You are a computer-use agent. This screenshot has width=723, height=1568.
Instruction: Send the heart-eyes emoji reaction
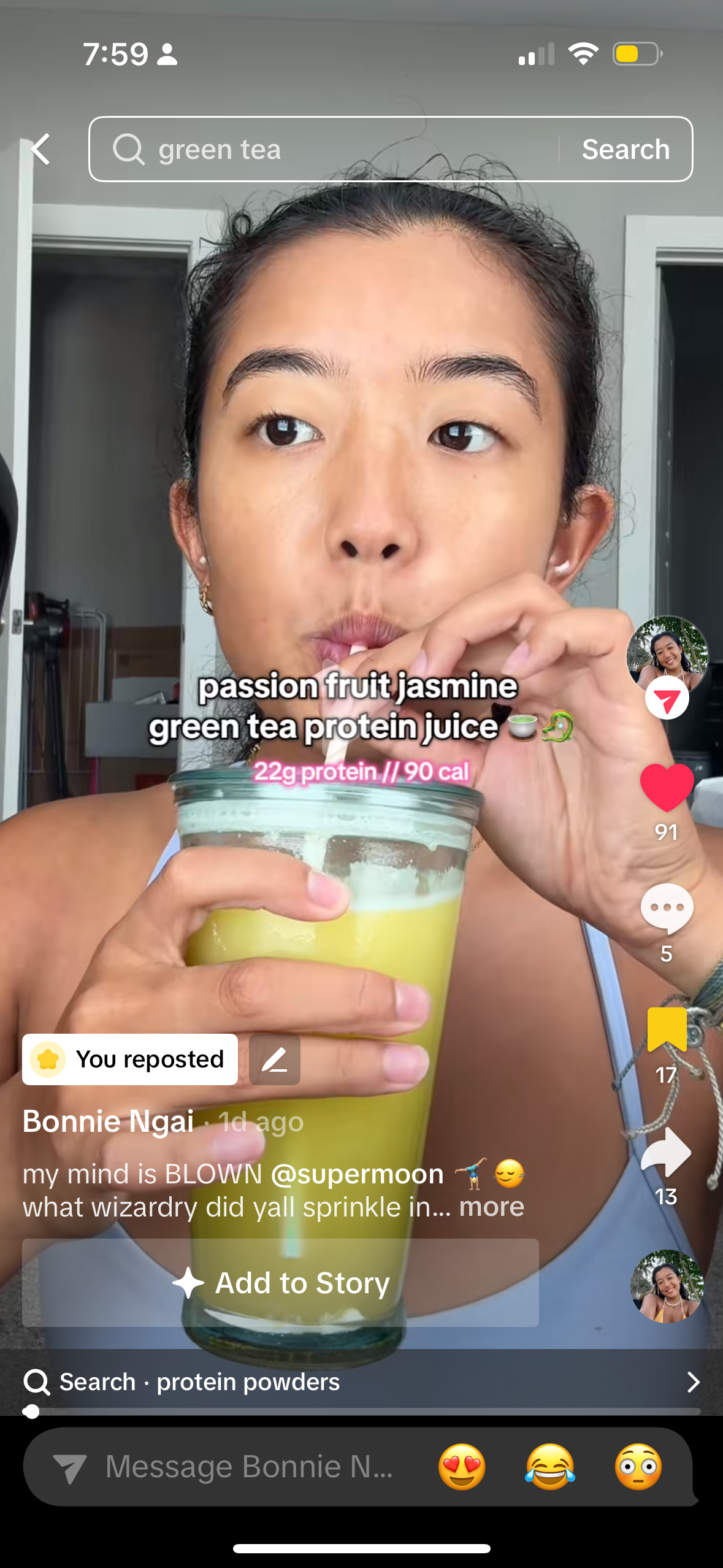(x=462, y=1467)
